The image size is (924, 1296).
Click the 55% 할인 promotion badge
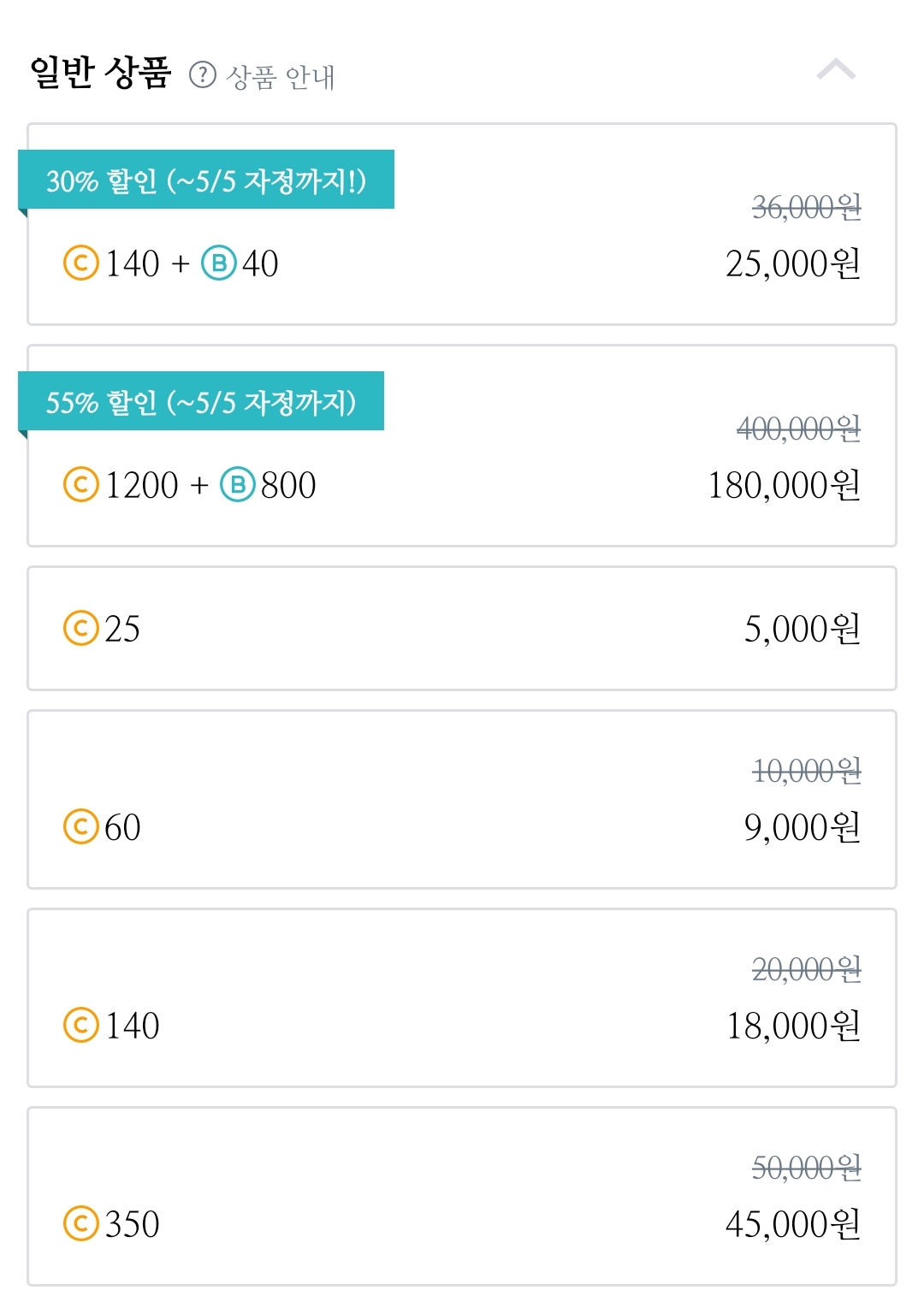point(200,401)
